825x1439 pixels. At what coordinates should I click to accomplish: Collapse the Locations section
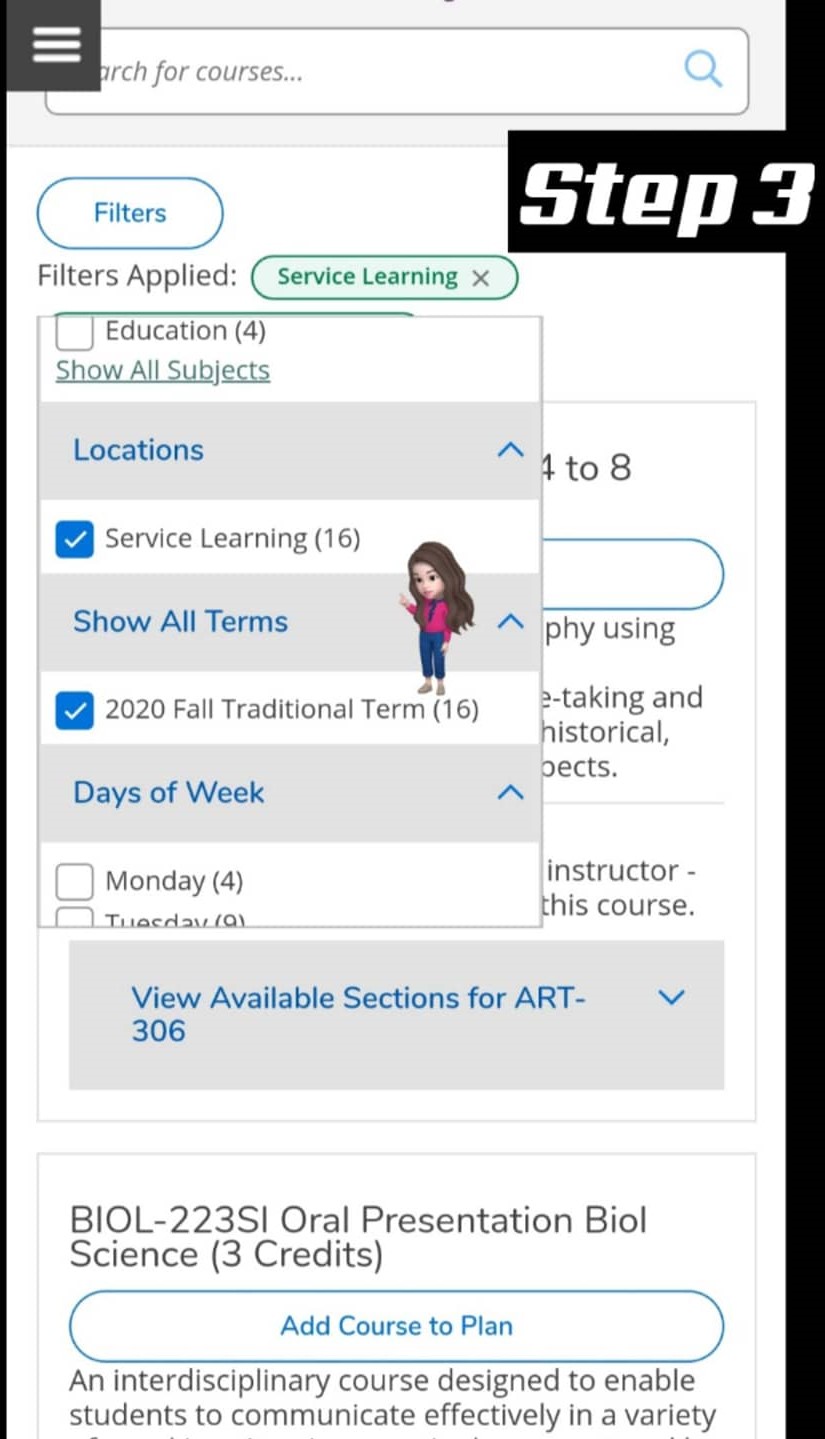click(x=510, y=450)
